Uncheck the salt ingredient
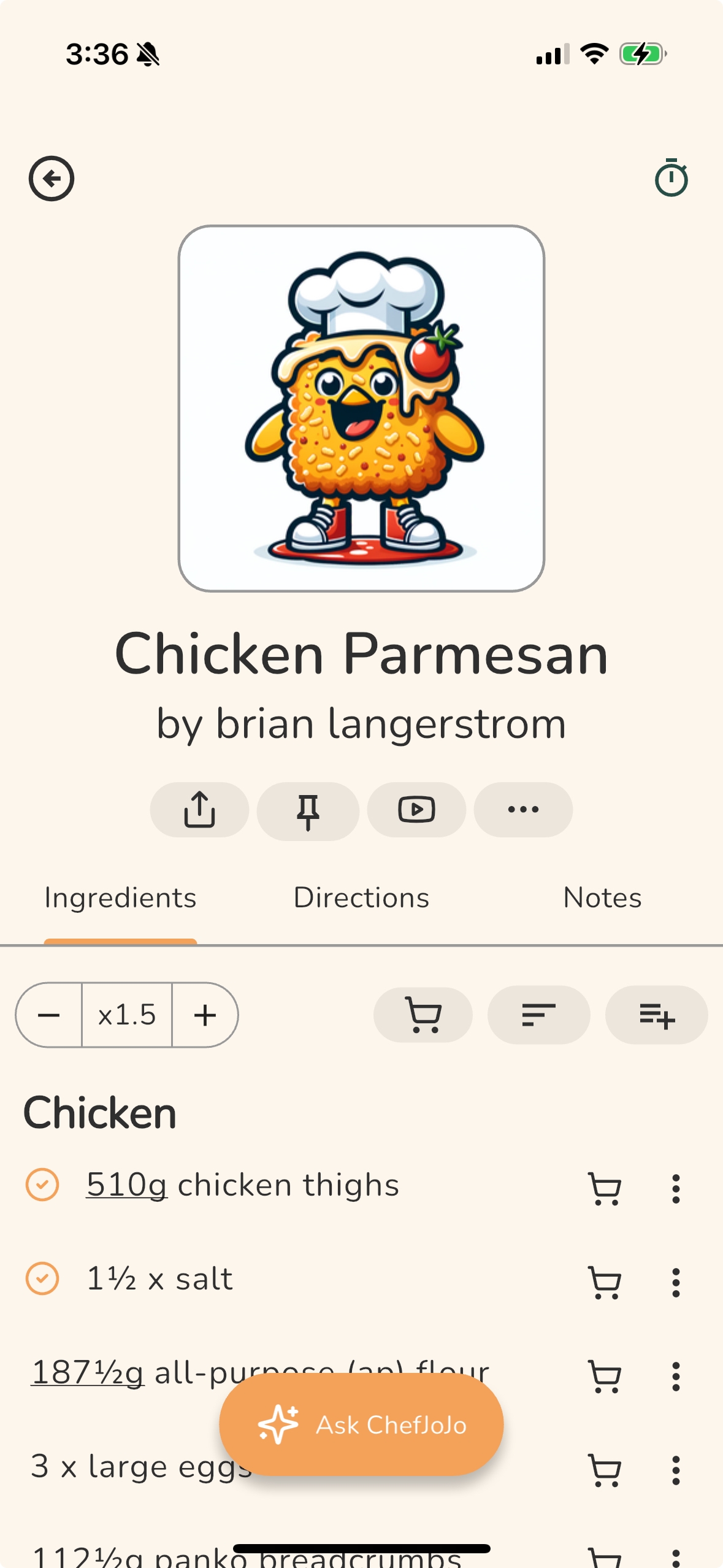Image resolution: width=723 pixels, height=1568 pixels. point(42,1278)
